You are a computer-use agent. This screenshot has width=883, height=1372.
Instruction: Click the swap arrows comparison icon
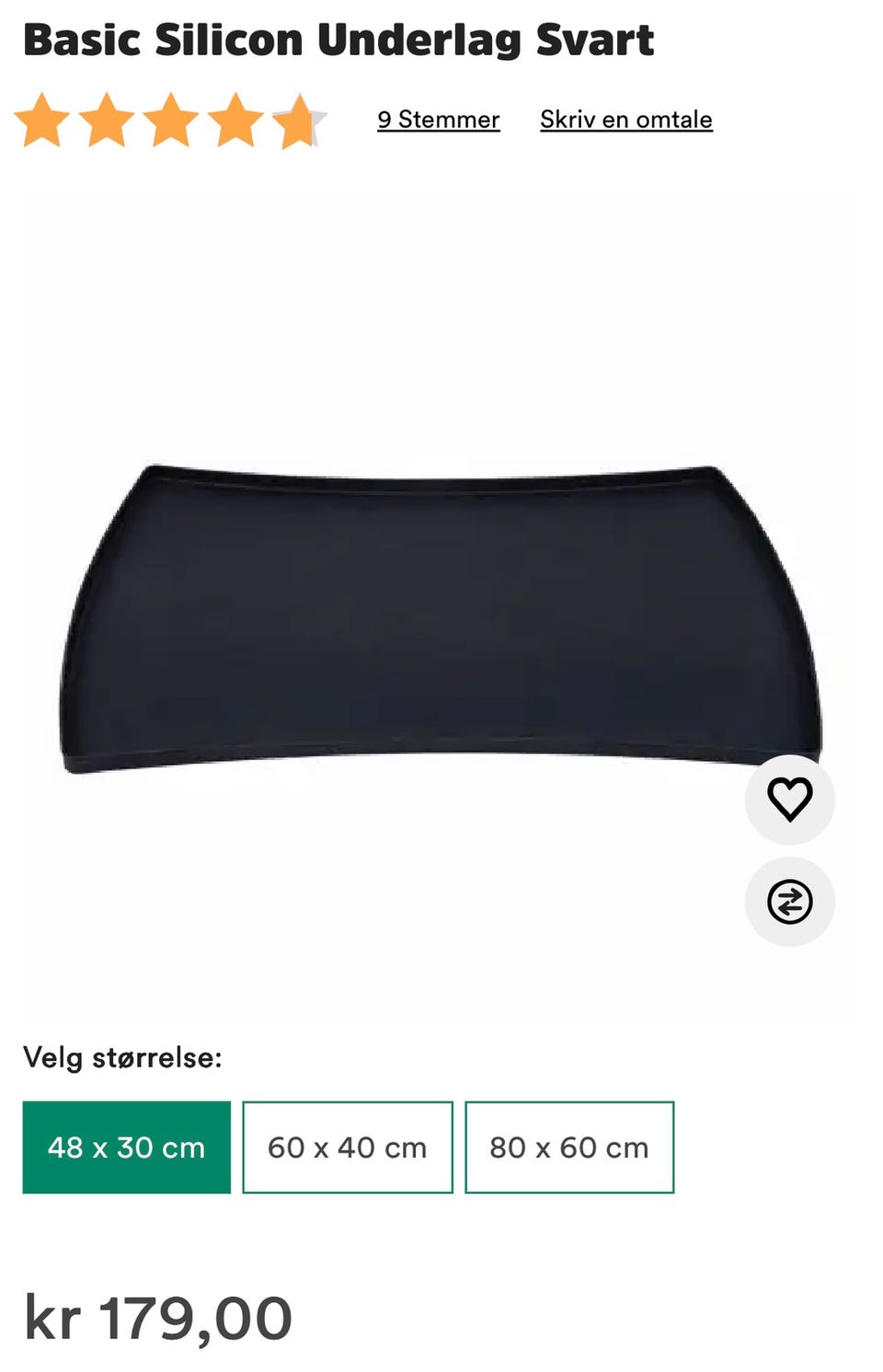pyautogui.click(x=790, y=903)
